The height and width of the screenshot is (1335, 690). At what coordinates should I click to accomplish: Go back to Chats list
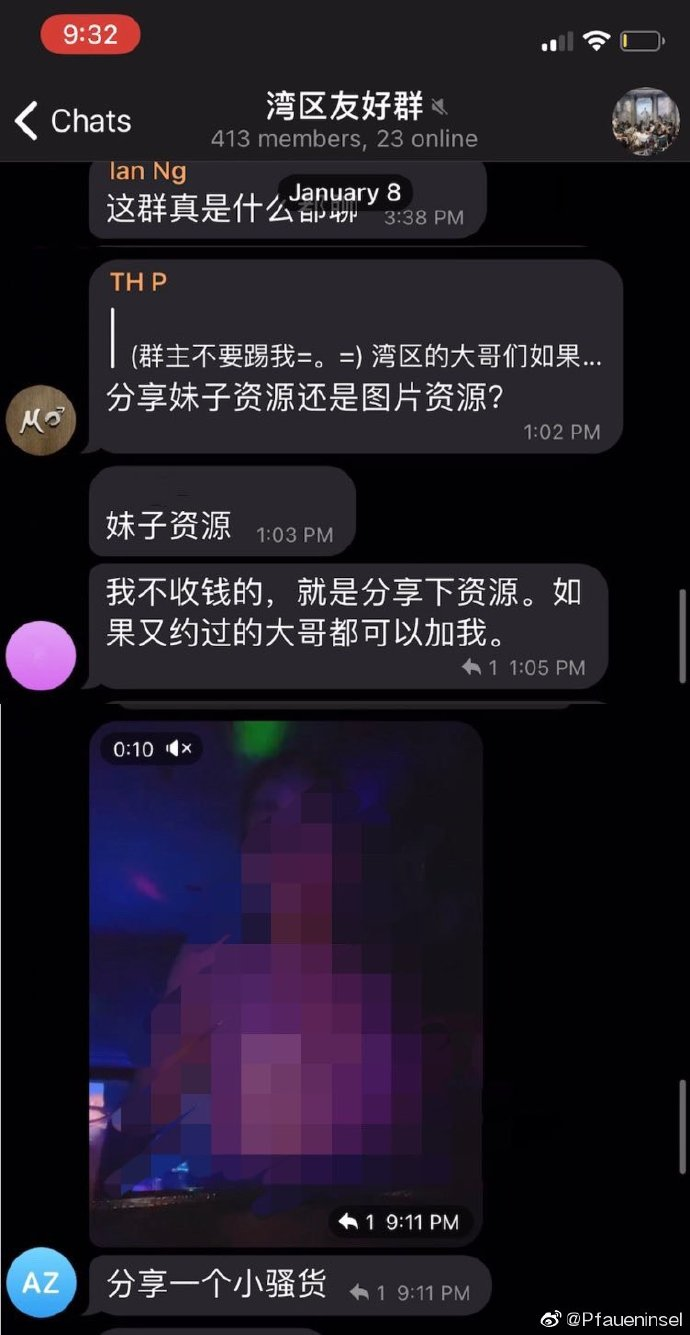coord(72,121)
